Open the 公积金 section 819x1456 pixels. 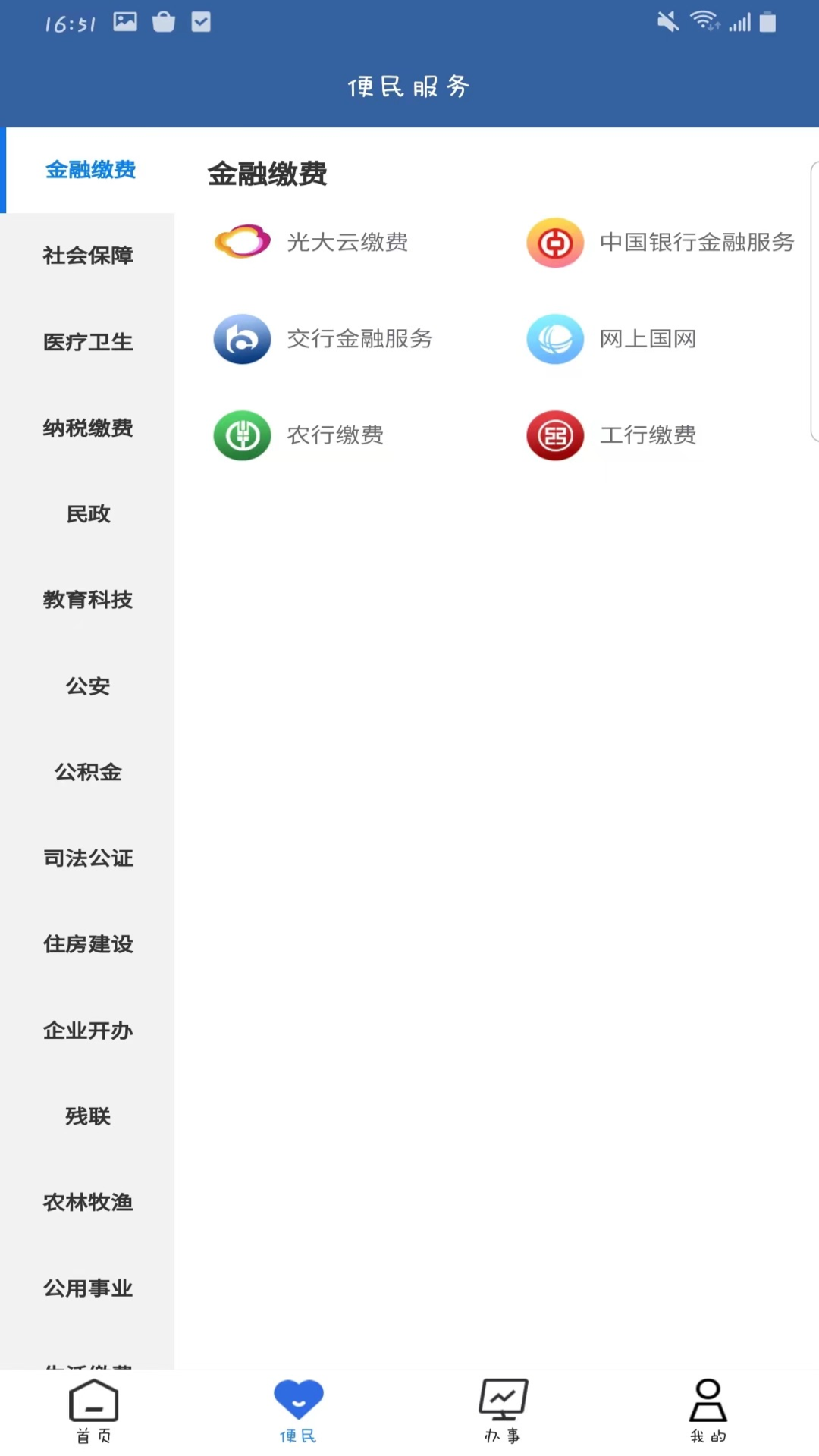88,772
